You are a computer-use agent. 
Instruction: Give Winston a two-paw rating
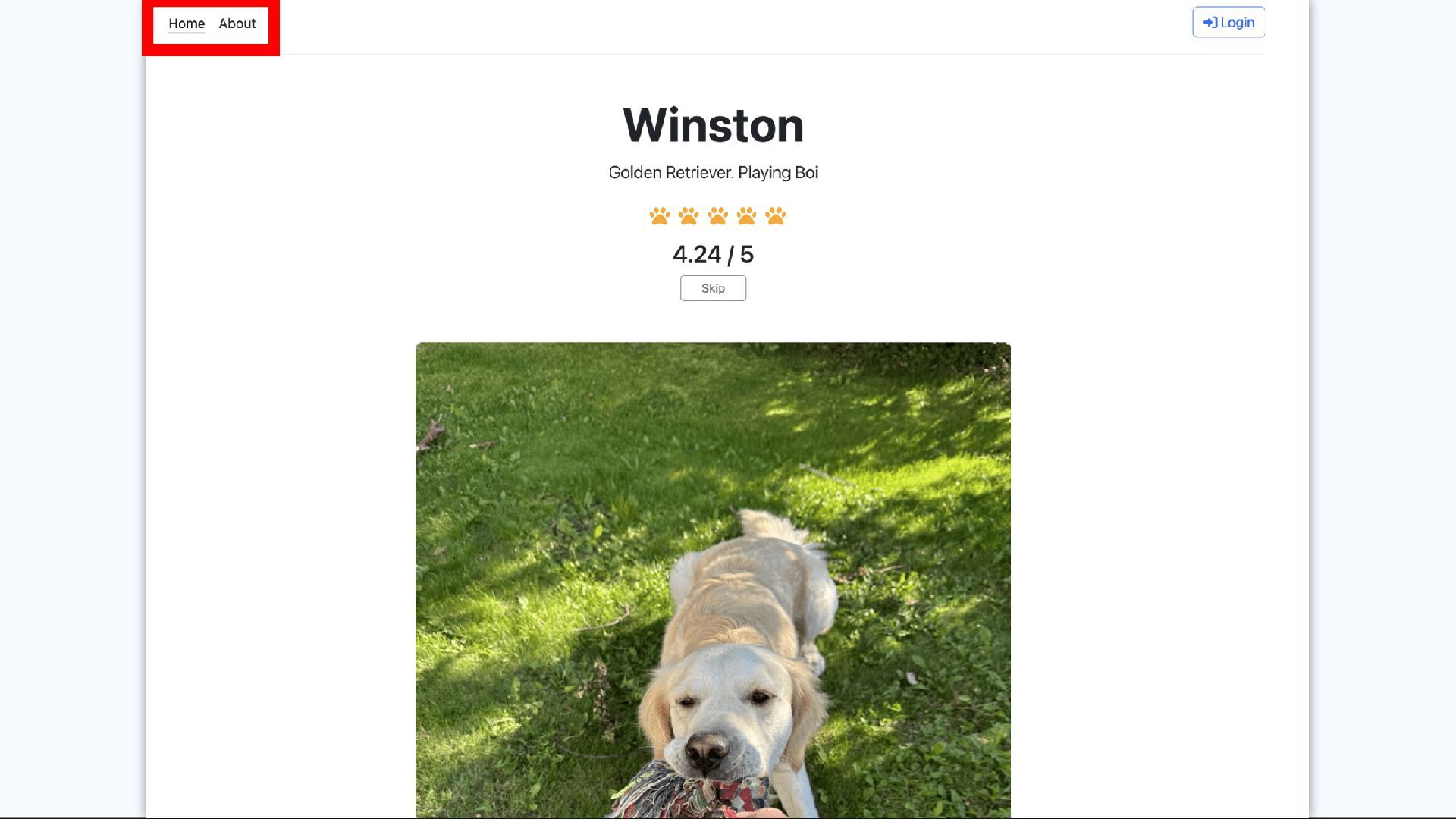(689, 216)
